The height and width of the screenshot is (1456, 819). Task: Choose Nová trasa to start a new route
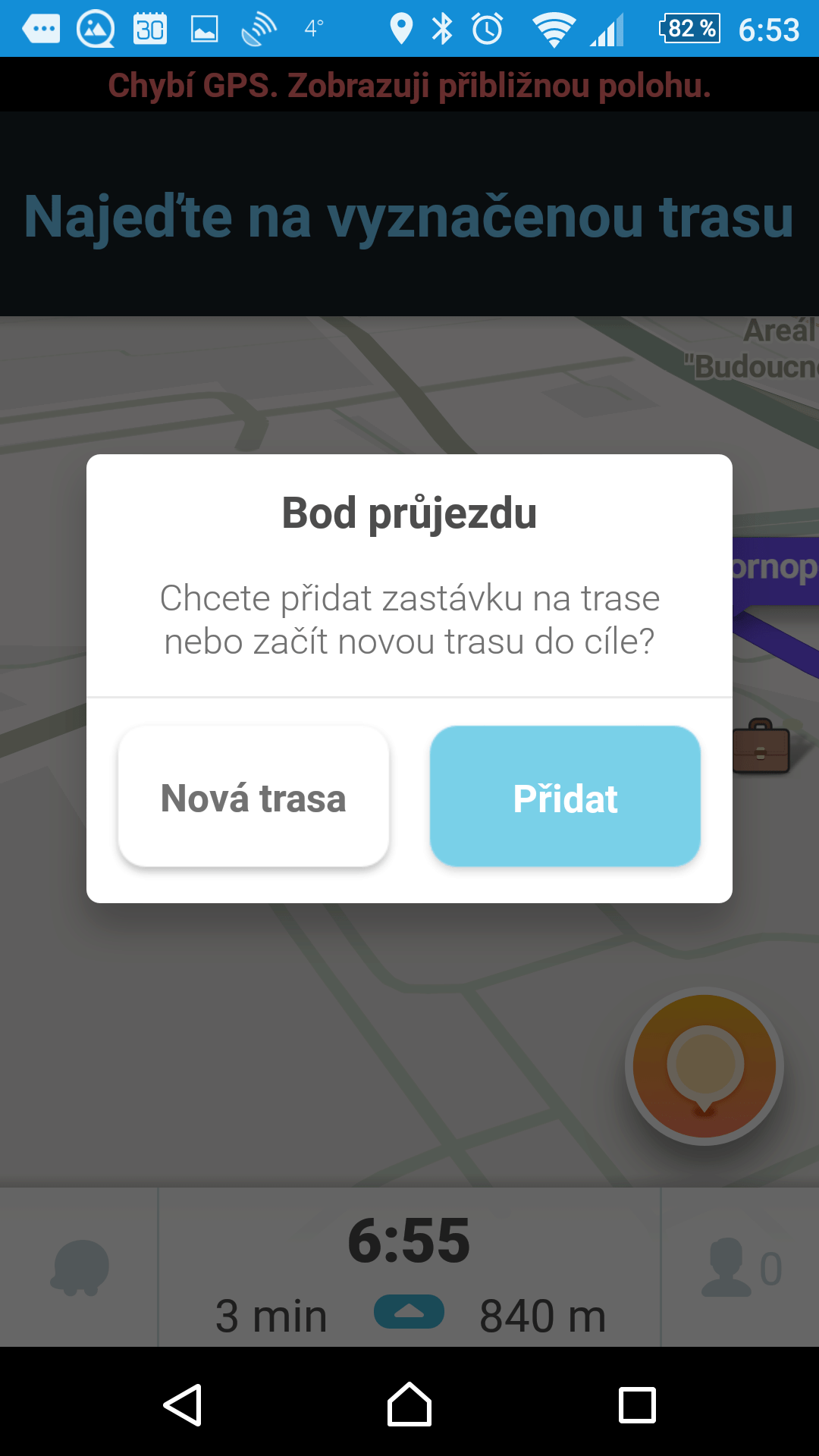[x=253, y=796]
